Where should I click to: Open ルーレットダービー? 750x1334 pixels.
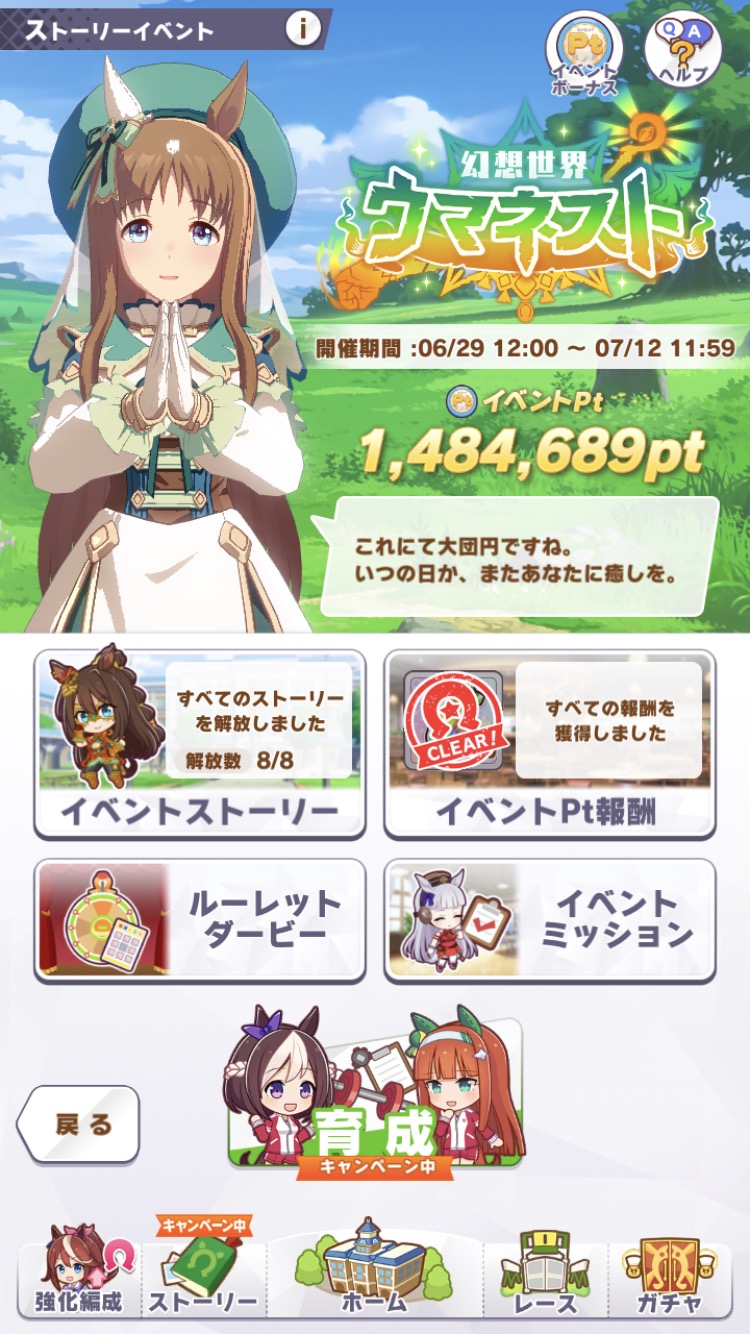(200, 920)
